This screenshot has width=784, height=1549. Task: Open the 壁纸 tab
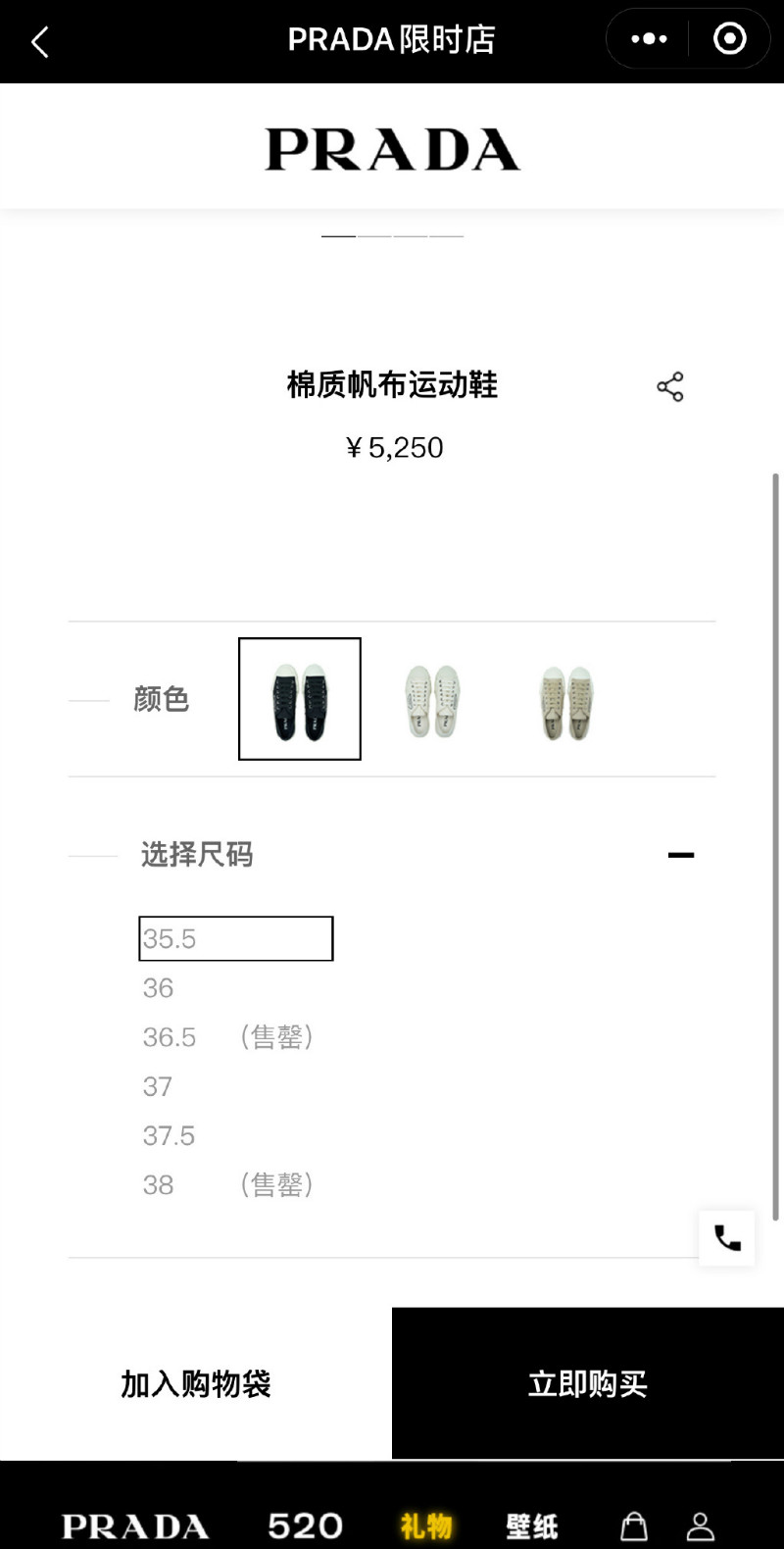click(x=532, y=1525)
